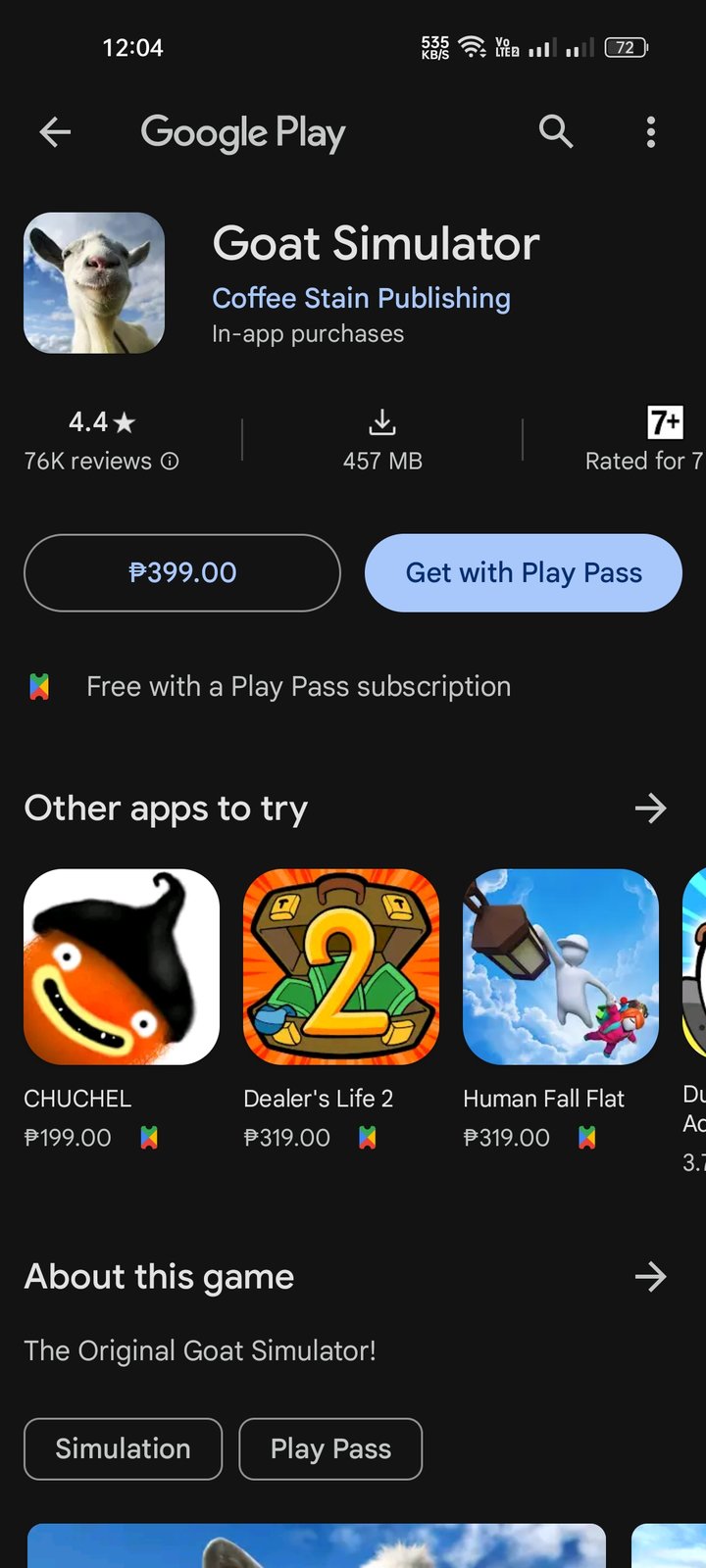View the 7+ content rating details
706x1568 pixels.
pyautogui.click(x=665, y=423)
